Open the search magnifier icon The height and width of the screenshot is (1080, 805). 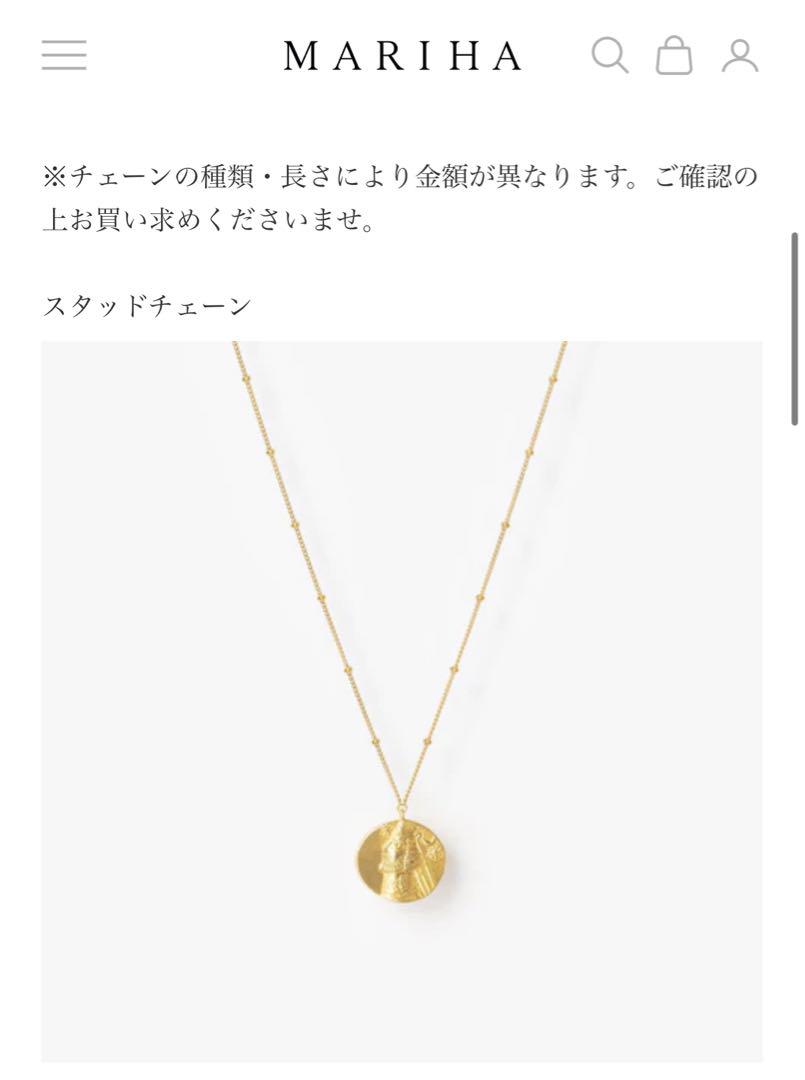[609, 55]
